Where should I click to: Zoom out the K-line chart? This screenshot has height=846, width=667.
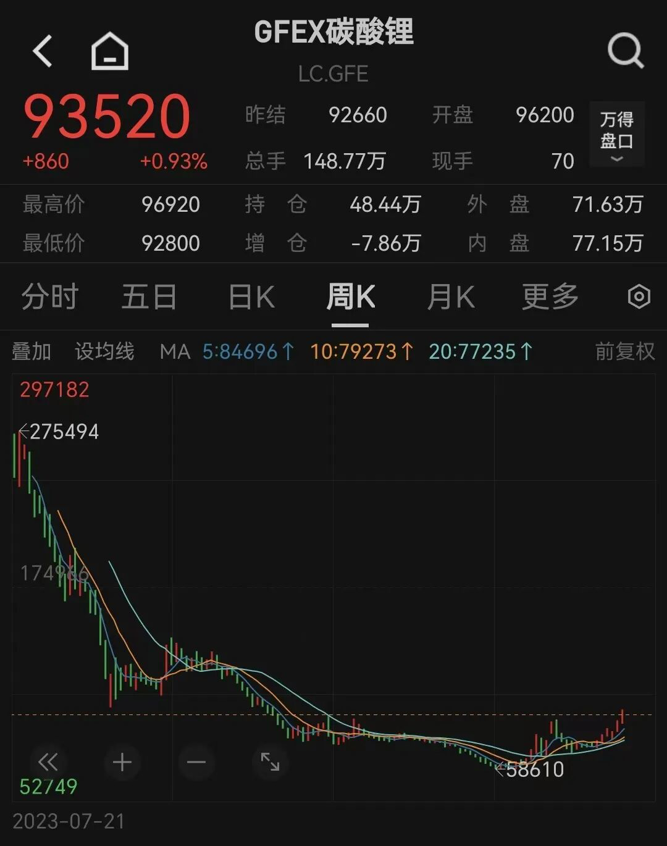pyautogui.click(x=196, y=762)
